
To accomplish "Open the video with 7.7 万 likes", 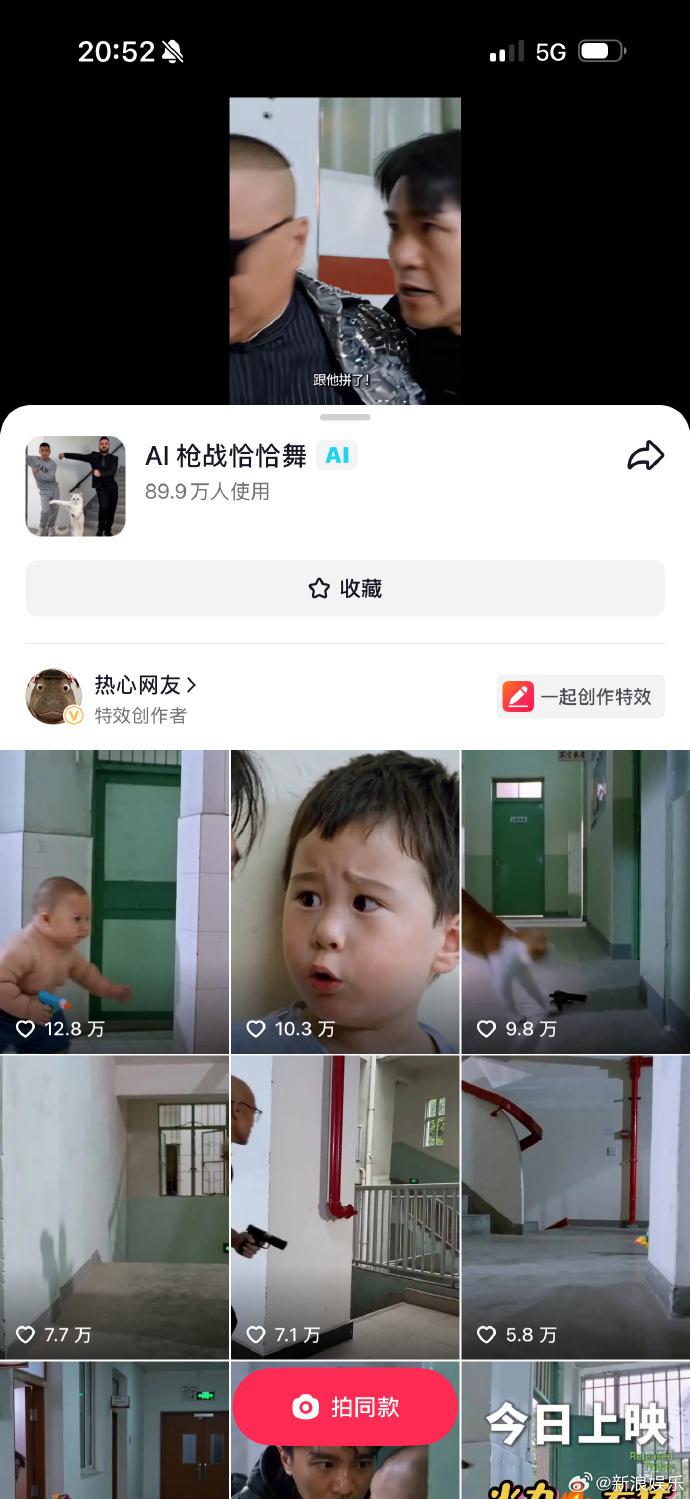I will (114, 1205).
